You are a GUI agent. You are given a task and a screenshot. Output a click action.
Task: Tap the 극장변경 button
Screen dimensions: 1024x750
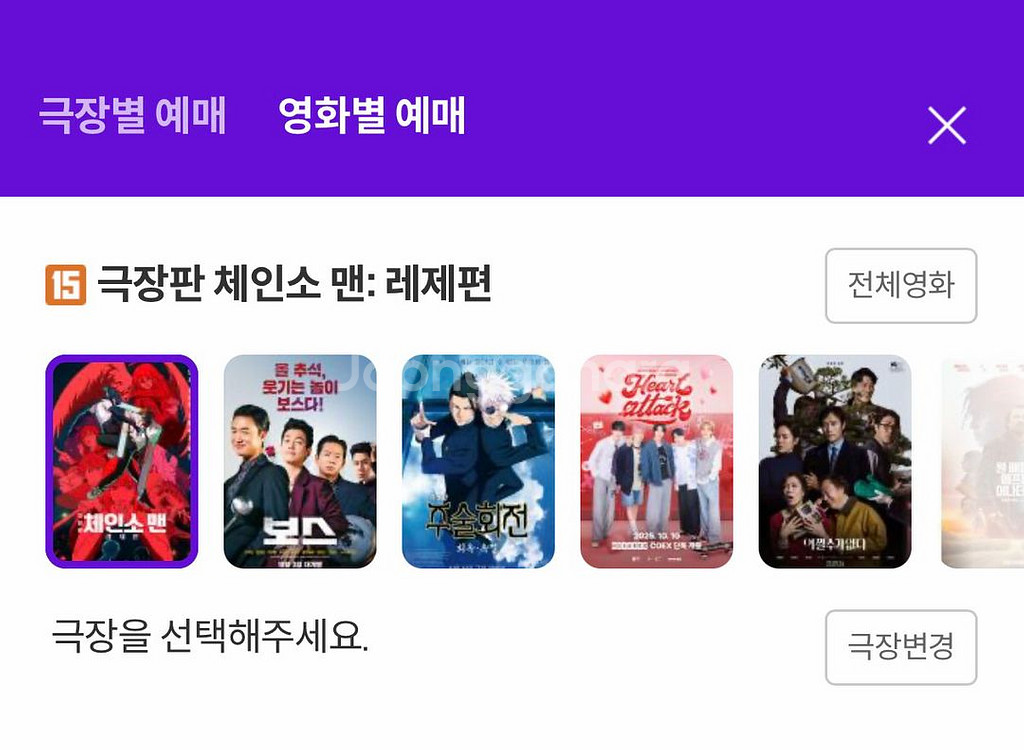point(901,647)
